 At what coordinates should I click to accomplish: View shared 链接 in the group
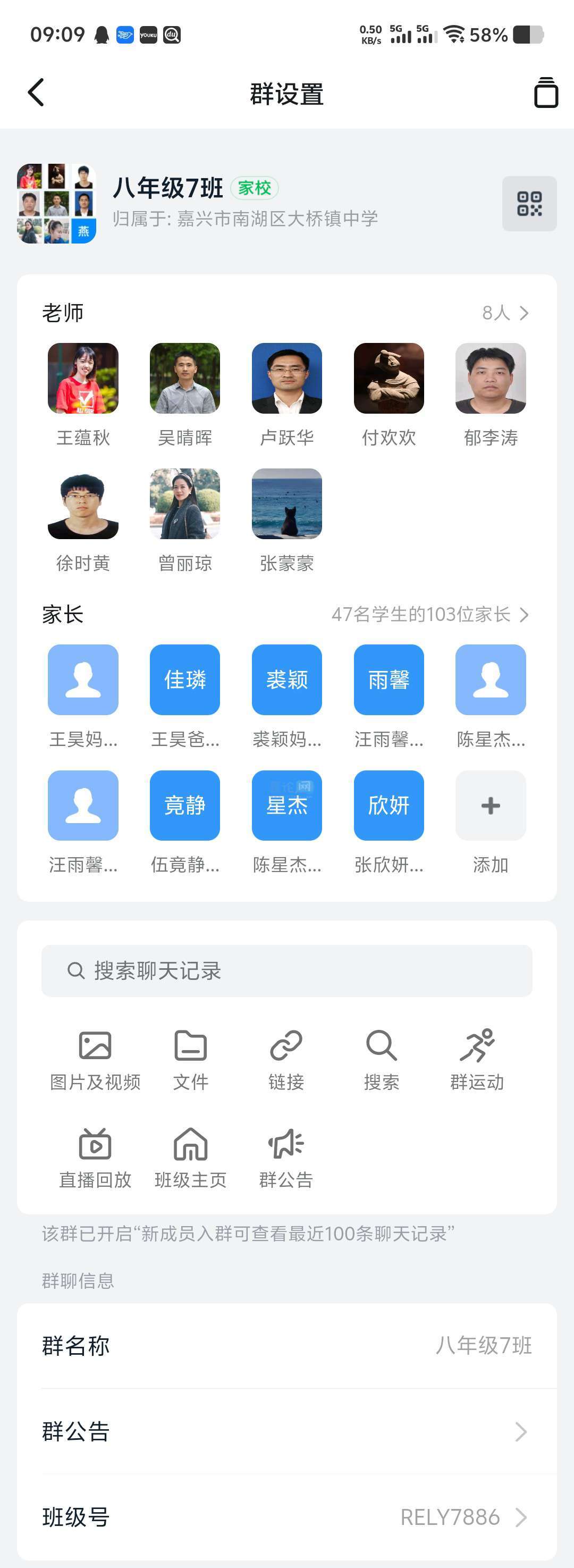pyautogui.click(x=286, y=1058)
